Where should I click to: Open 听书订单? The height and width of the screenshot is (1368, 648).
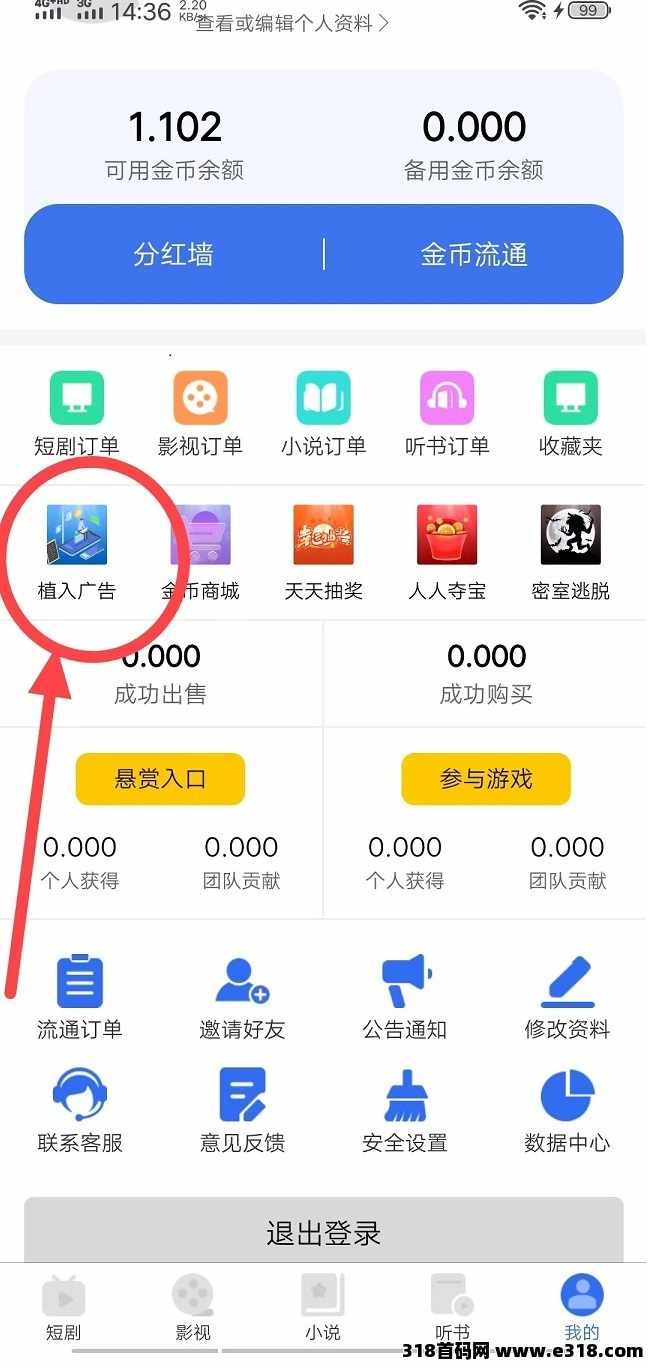pyautogui.click(x=446, y=412)
